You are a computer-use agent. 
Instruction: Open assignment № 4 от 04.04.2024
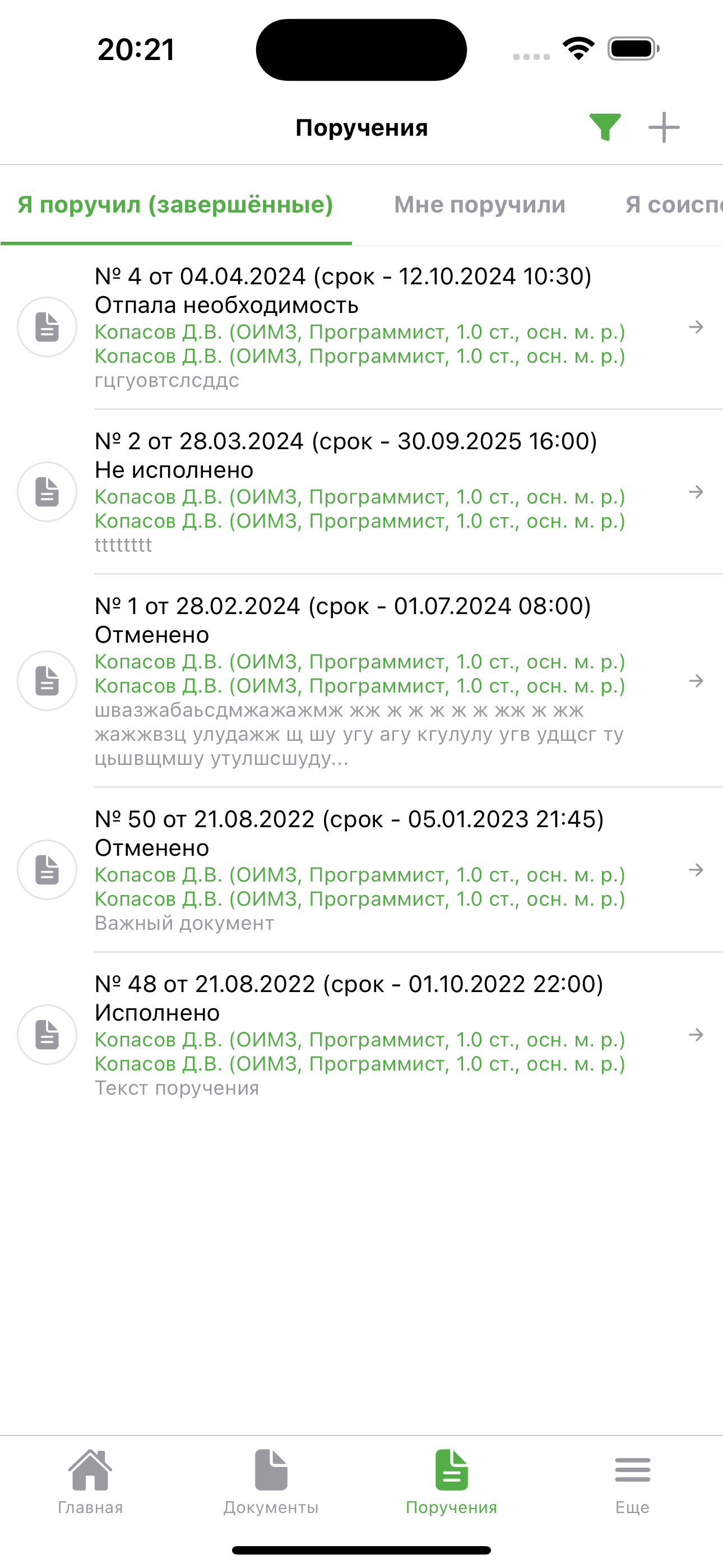[361, 328]
